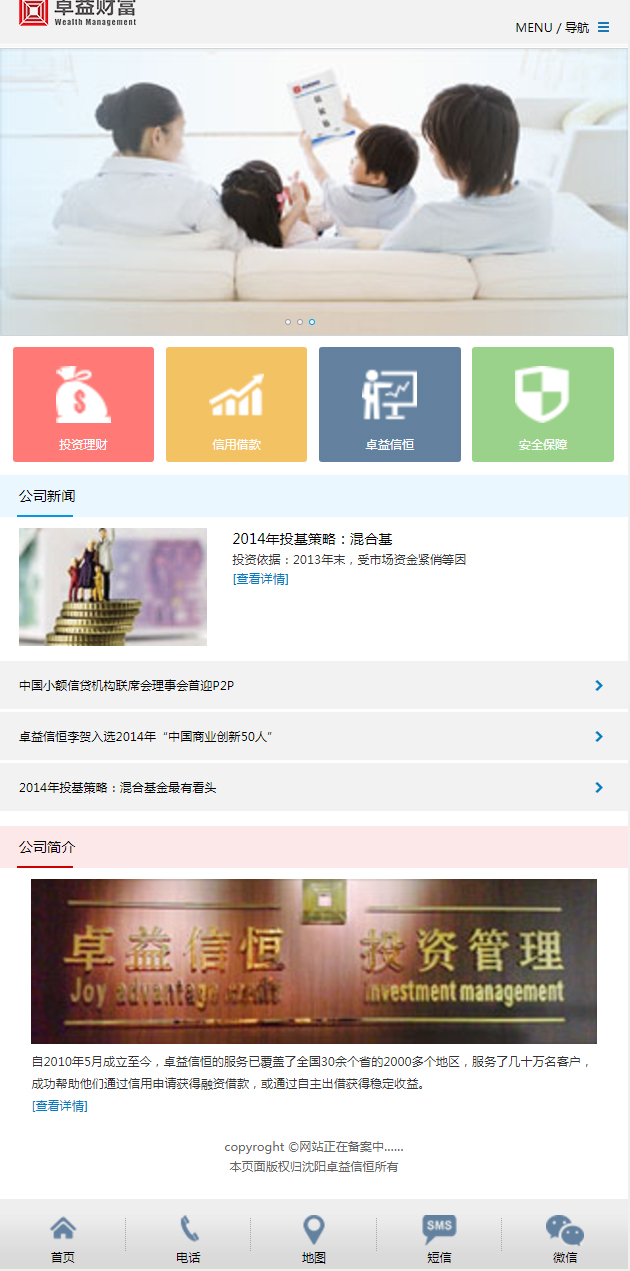Open the 2014年投基策略 news thumbnail image
Viewport: 630px width, 1271px height.
[113, 586]
